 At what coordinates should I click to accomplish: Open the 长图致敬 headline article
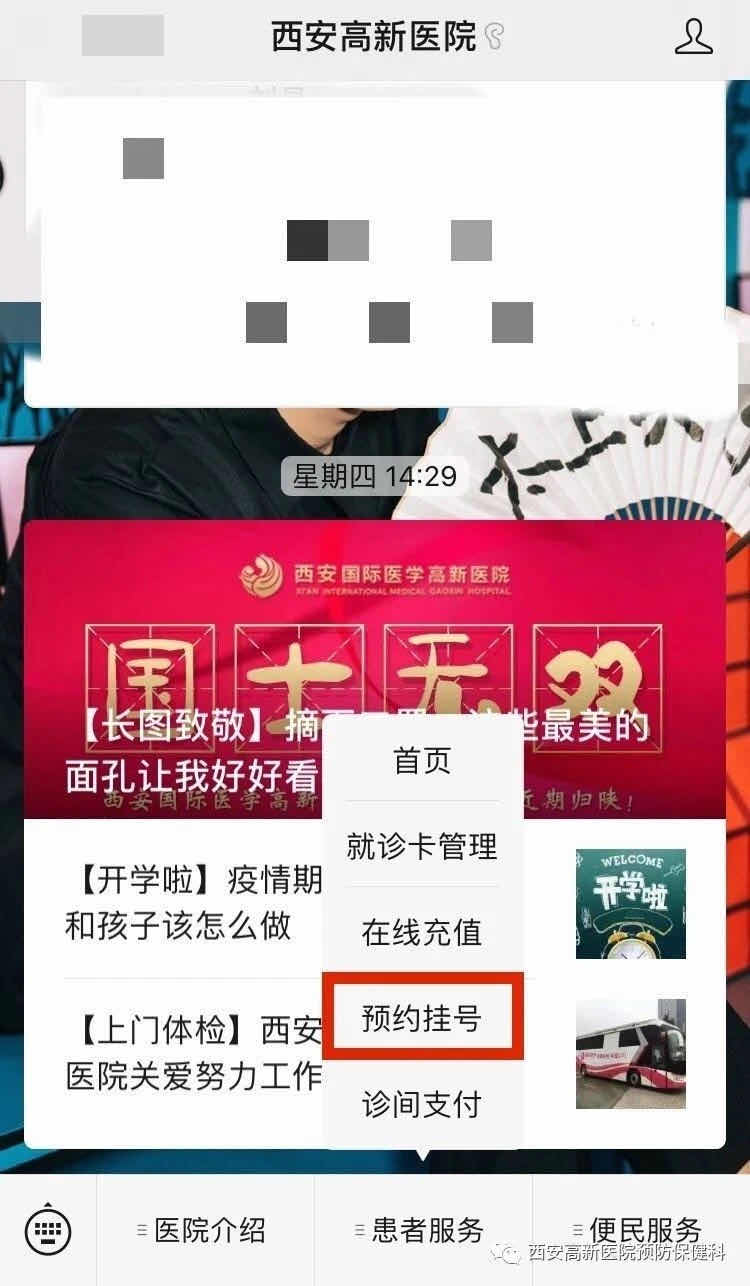(x=200, y=750)
